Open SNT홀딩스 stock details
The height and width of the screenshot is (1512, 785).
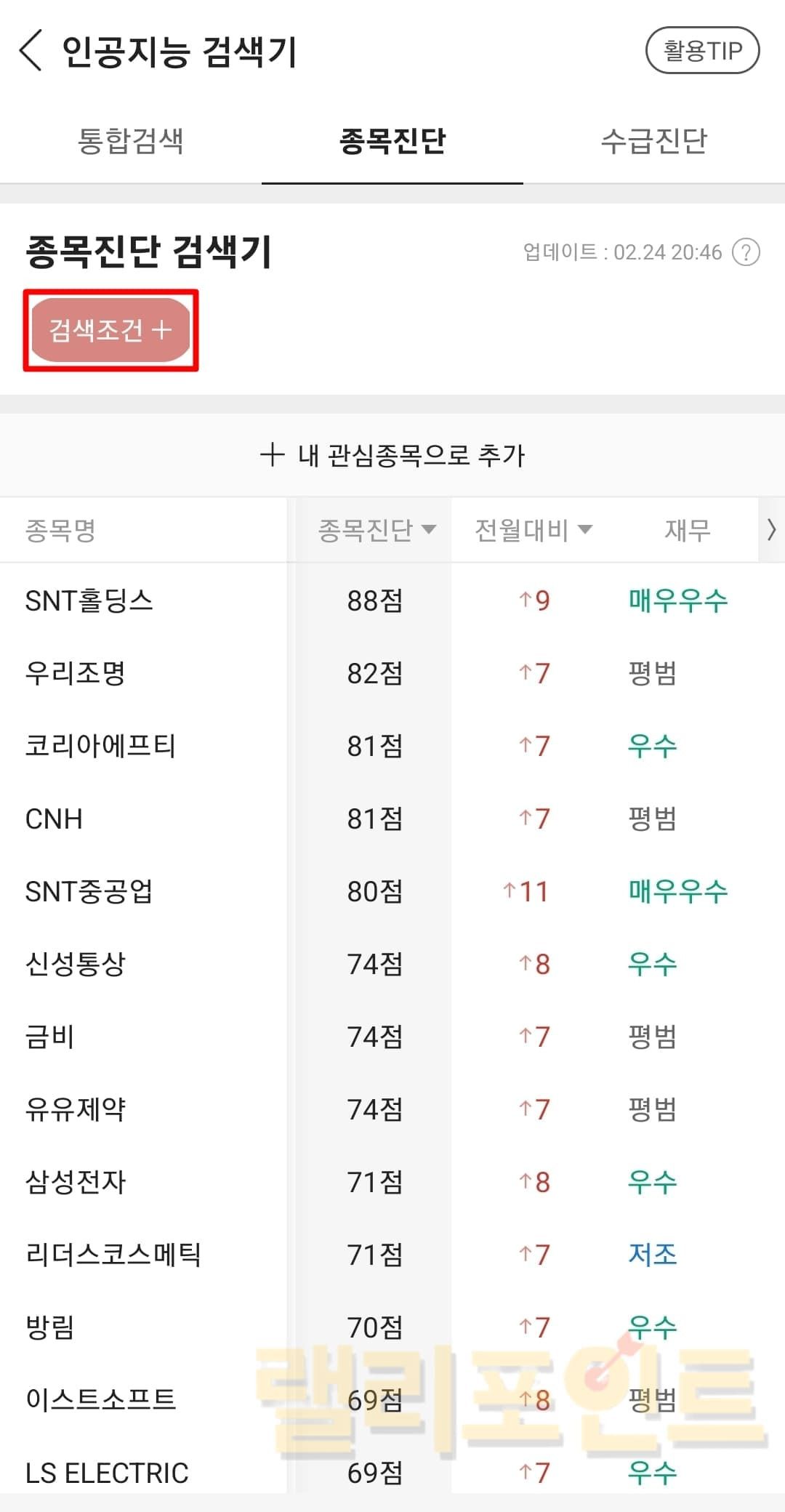(89, 600)
